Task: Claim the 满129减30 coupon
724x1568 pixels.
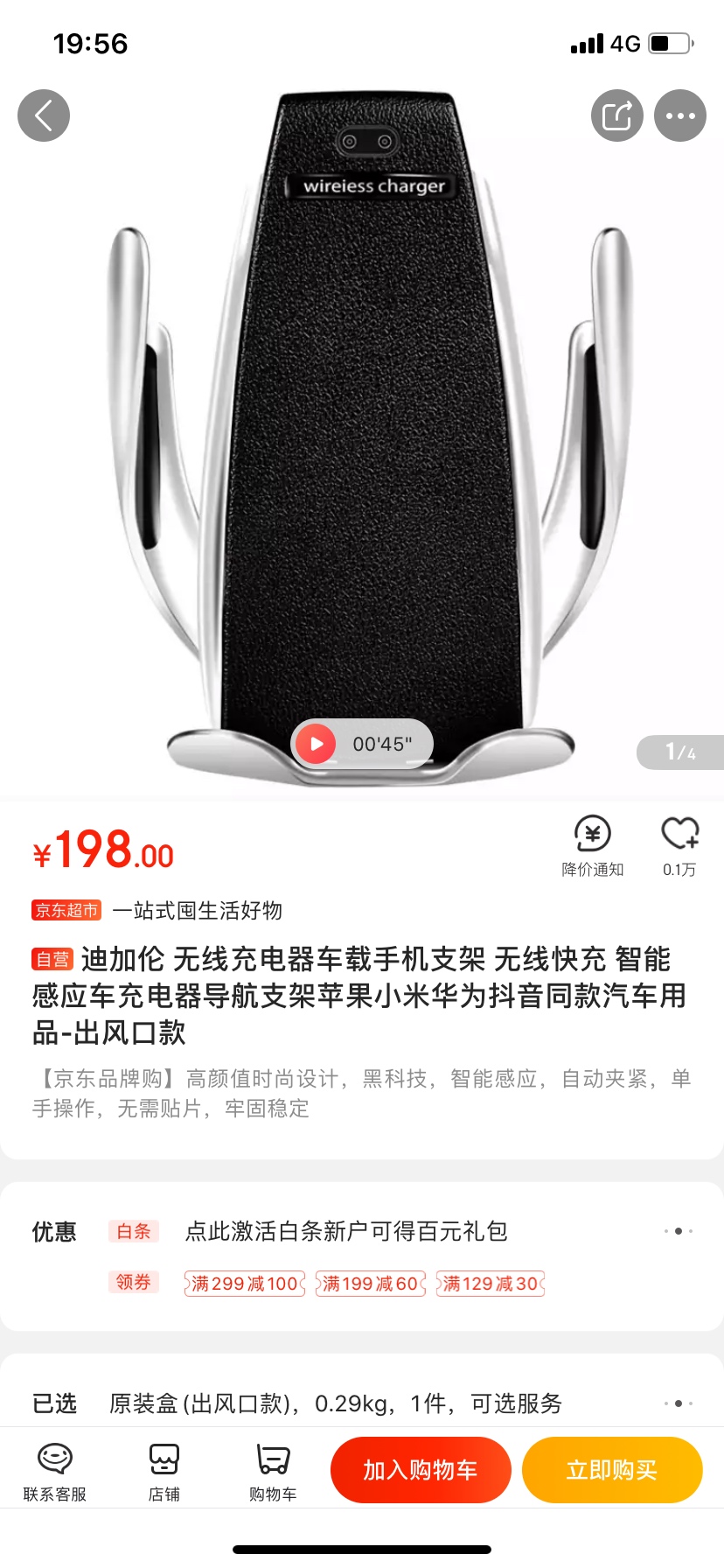Action: tap(491, 1284)
